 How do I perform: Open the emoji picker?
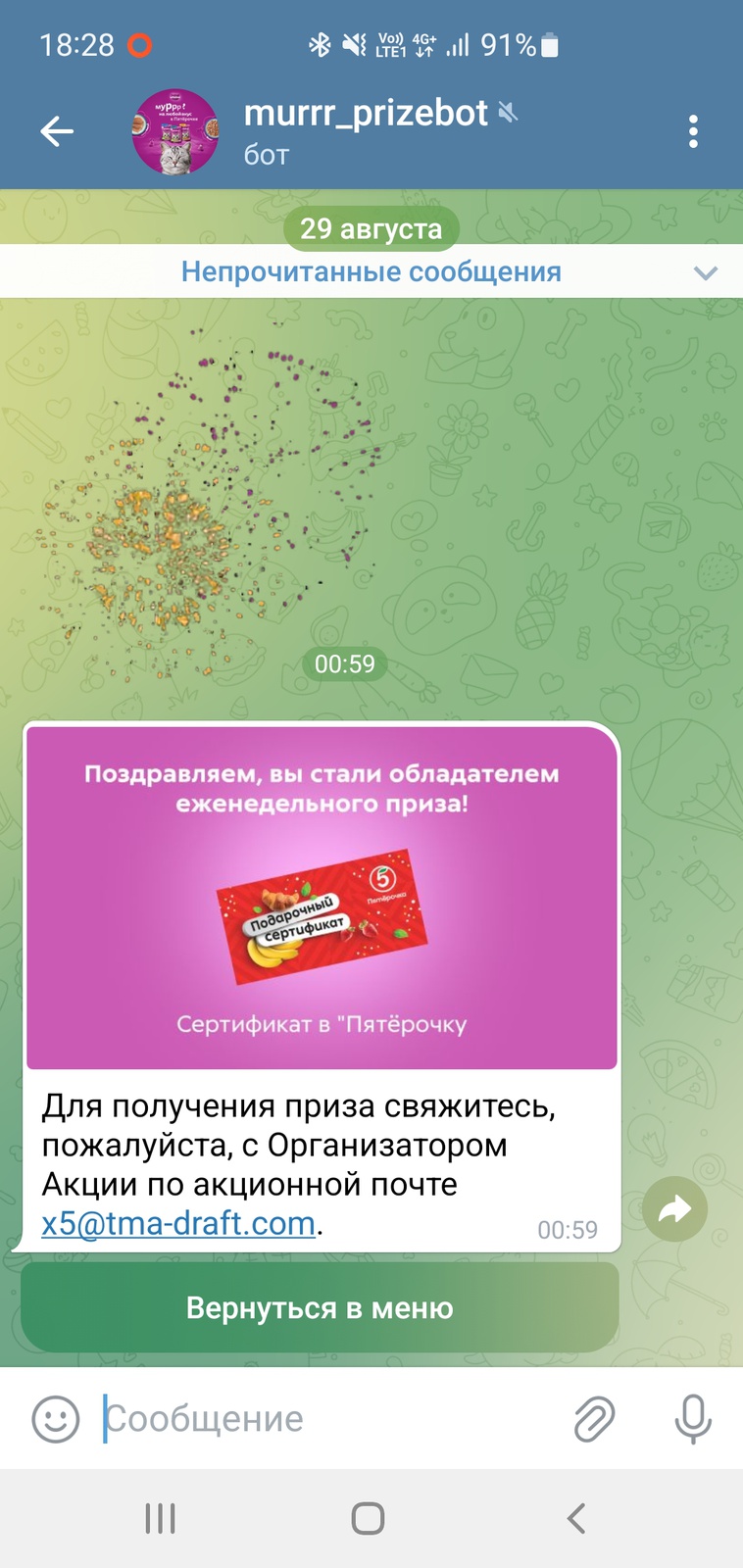56,1418
